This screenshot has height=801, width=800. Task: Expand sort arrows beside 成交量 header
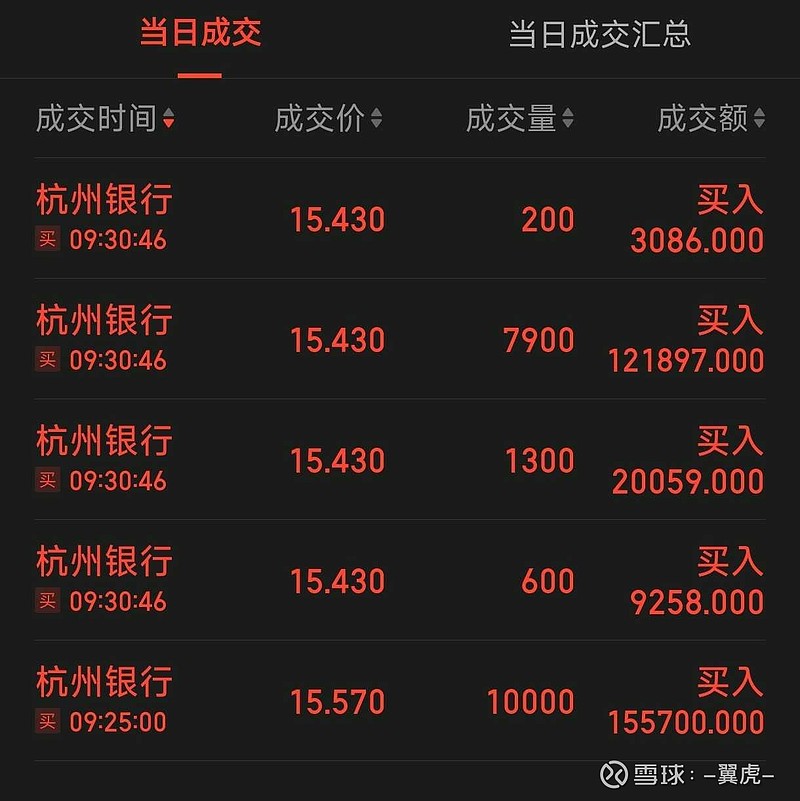coord(569,118)
